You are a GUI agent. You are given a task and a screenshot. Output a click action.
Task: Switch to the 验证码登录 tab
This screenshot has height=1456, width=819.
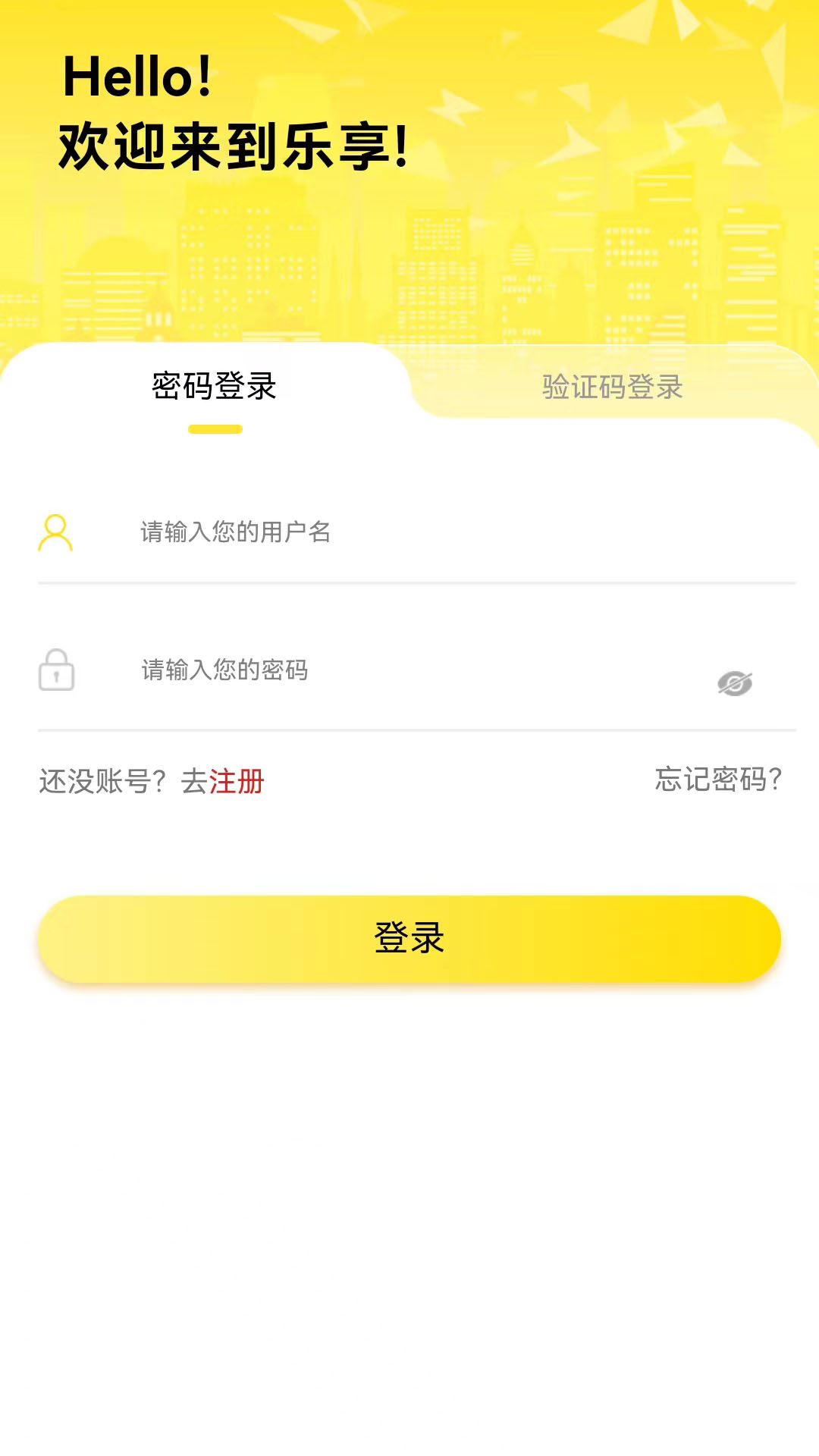(x=612, y=388)
